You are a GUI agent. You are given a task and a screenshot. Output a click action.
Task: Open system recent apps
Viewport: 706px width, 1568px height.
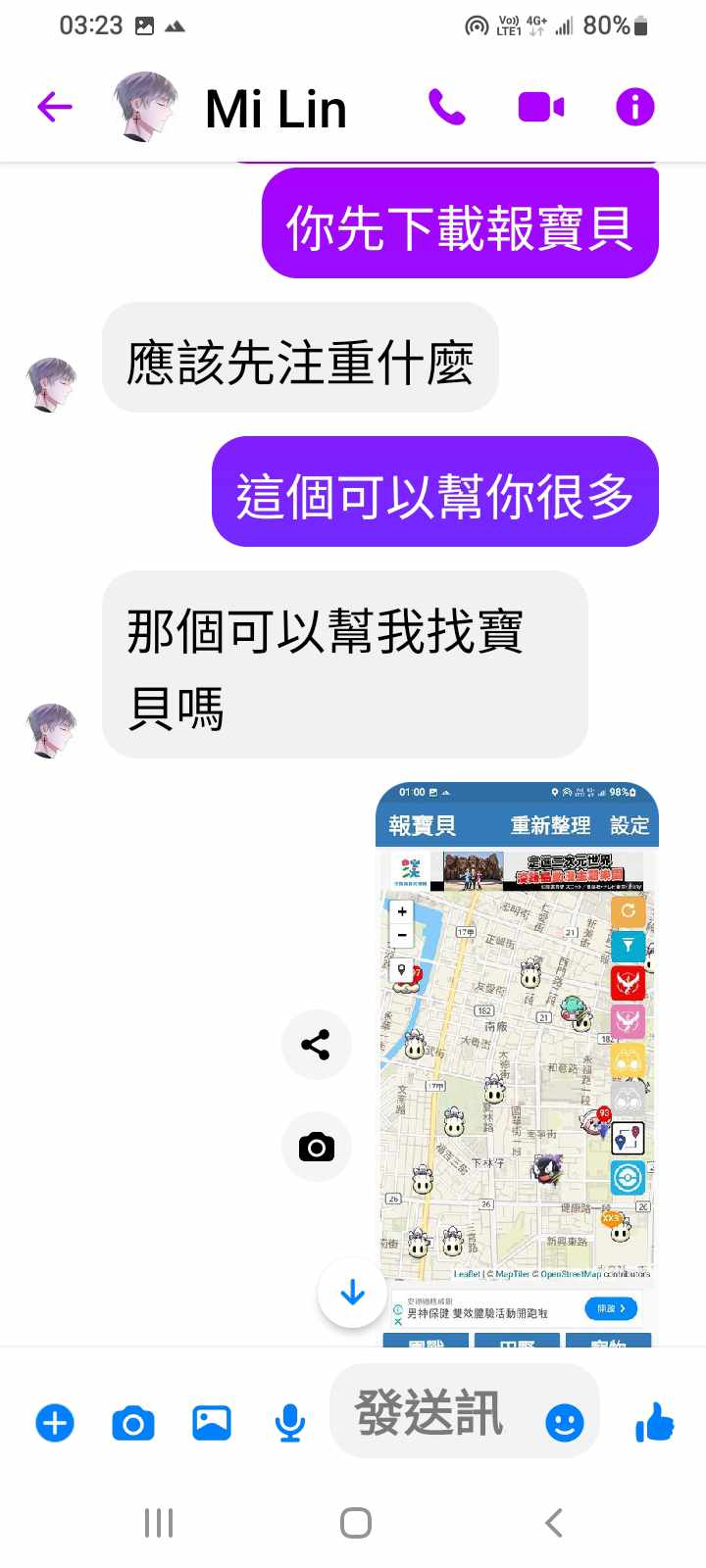[159, 1523]
